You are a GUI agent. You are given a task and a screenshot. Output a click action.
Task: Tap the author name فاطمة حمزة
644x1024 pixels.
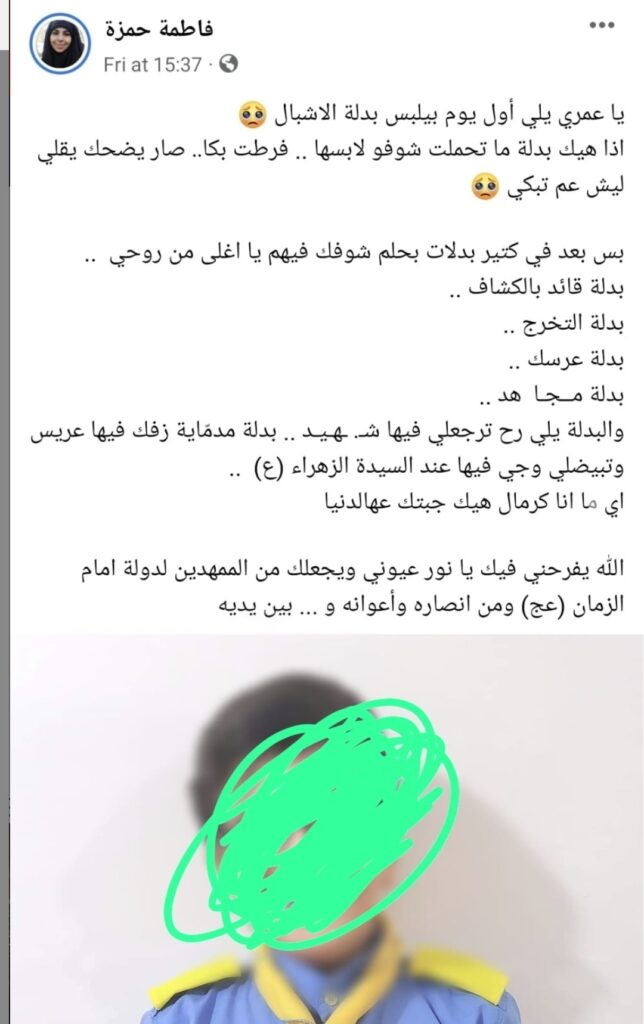point(158,27)
